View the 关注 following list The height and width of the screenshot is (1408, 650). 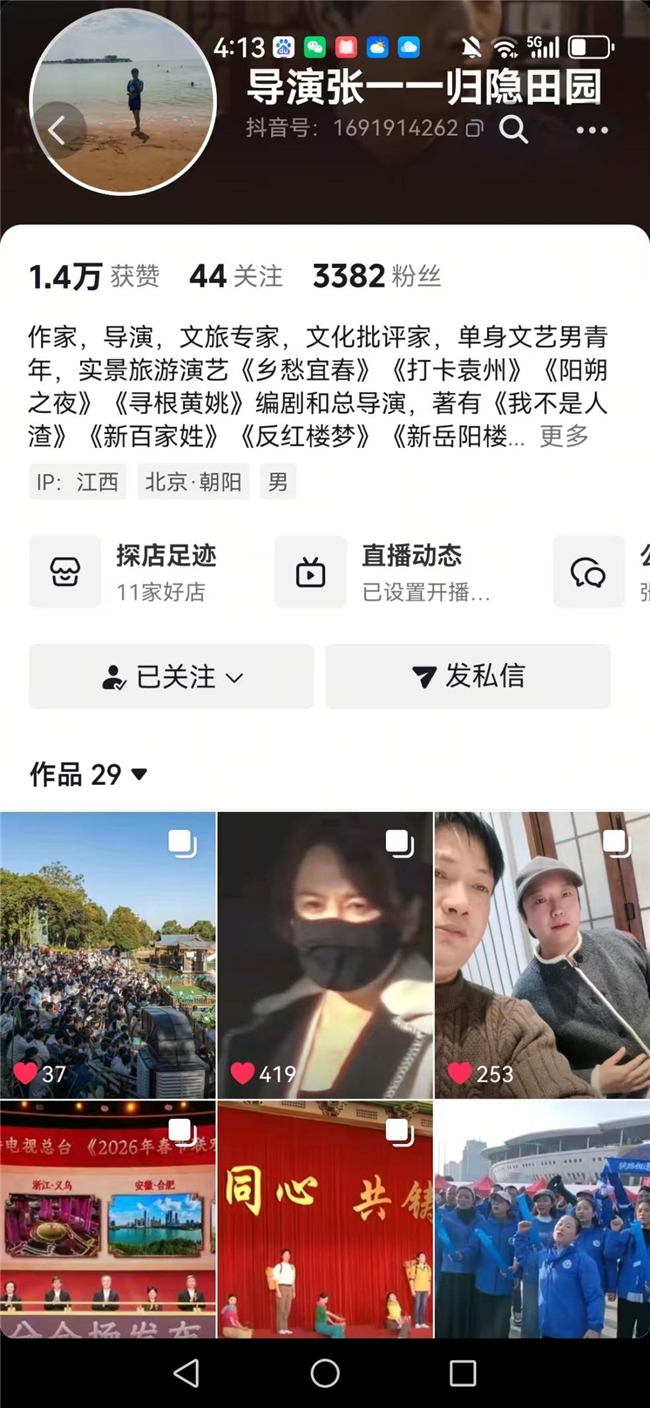(236, 277)
